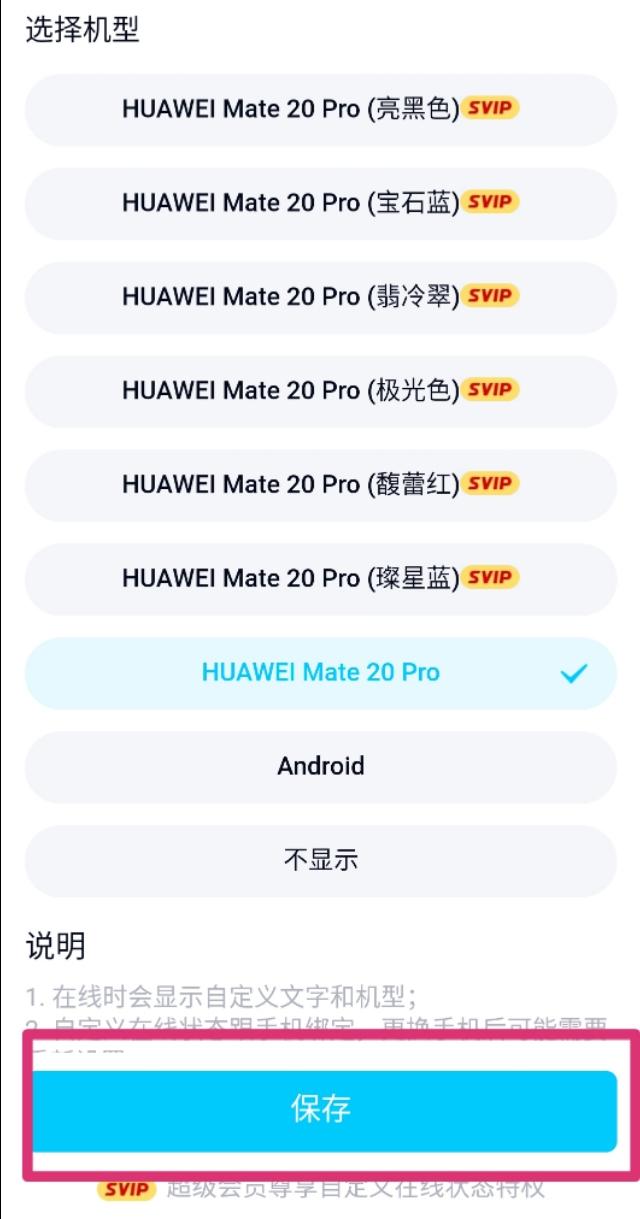Image resolution: width=640 pixels, height=1219 pixels.
Task: Select plain HUAWEI Mate 20 Pro option
Action: [x=320, y=673]
